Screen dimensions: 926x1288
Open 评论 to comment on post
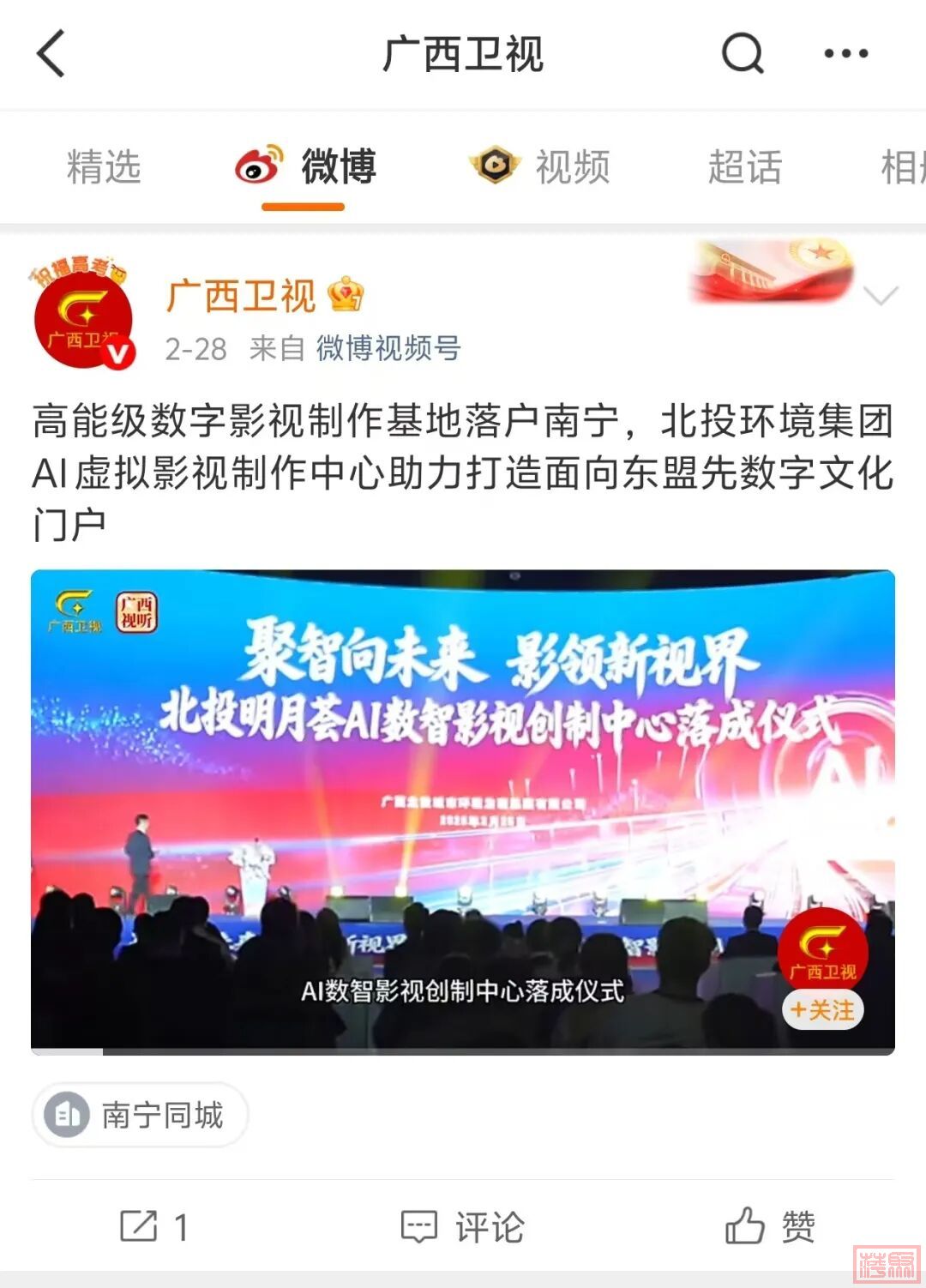point(463,1226)
